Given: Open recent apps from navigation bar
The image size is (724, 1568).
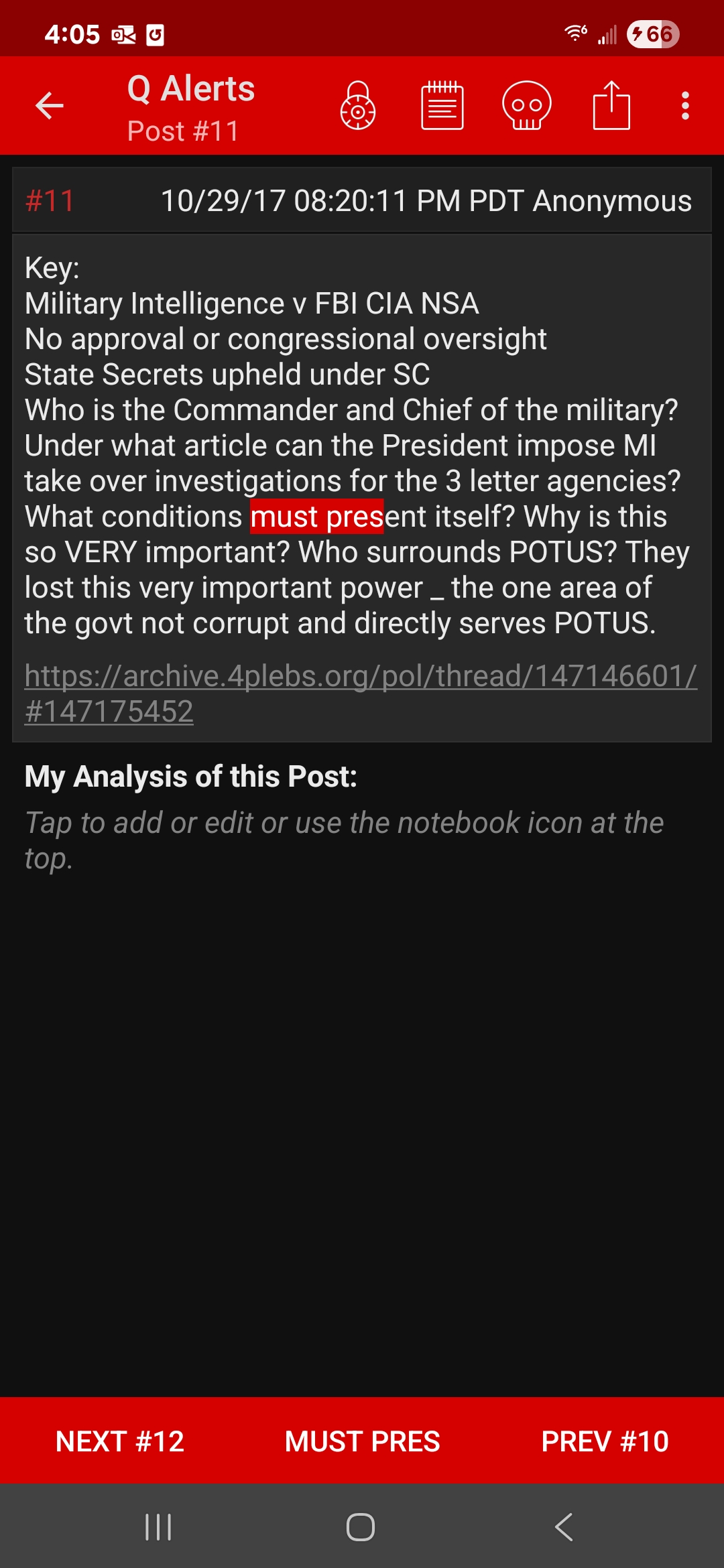Looking at the screenshot, I should [159, 1527].
